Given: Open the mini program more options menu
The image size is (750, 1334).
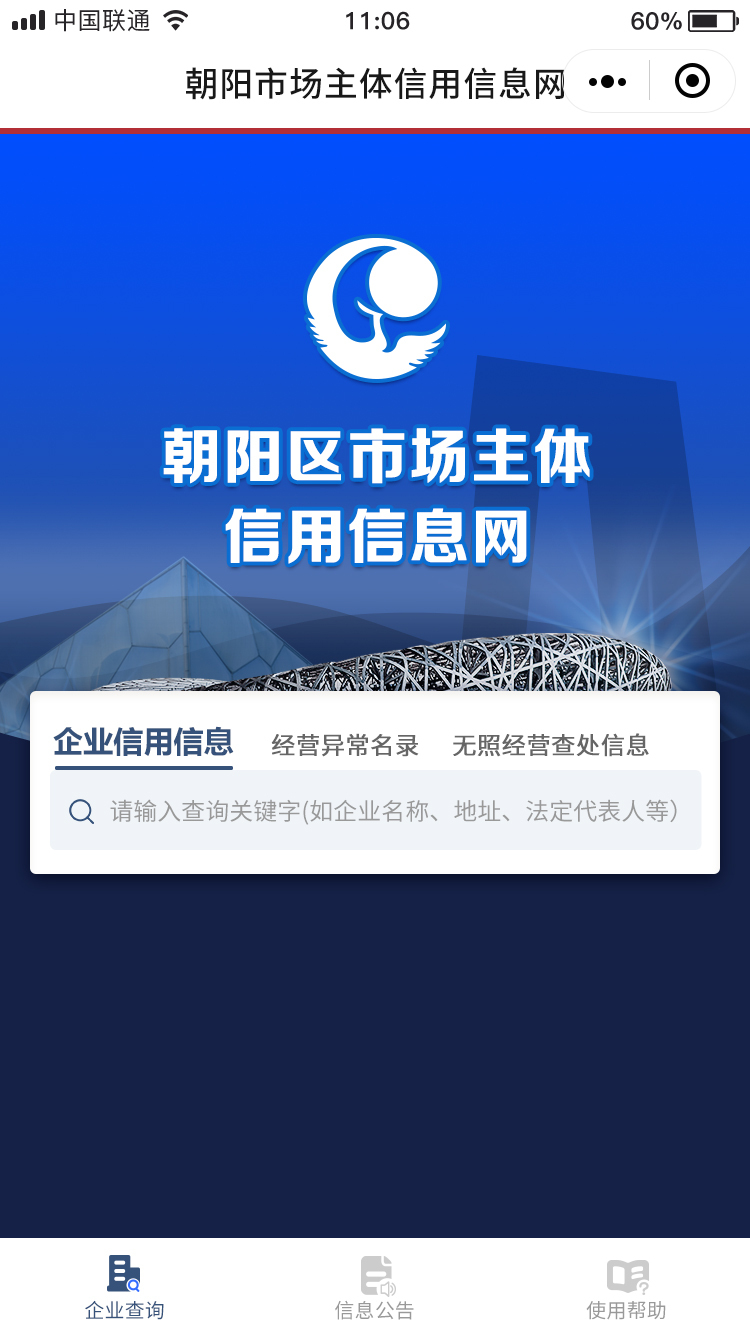Looking at the screenshot, I should click(608, 82).
